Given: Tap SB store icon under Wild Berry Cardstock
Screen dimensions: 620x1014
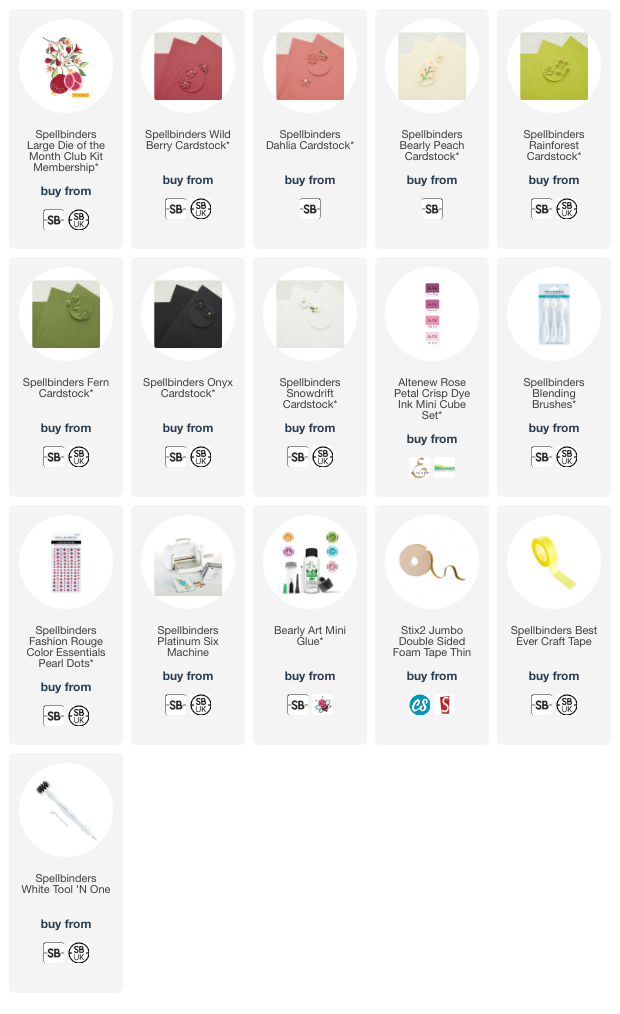Looking at the screenshot, I should [x=176, y=209].
